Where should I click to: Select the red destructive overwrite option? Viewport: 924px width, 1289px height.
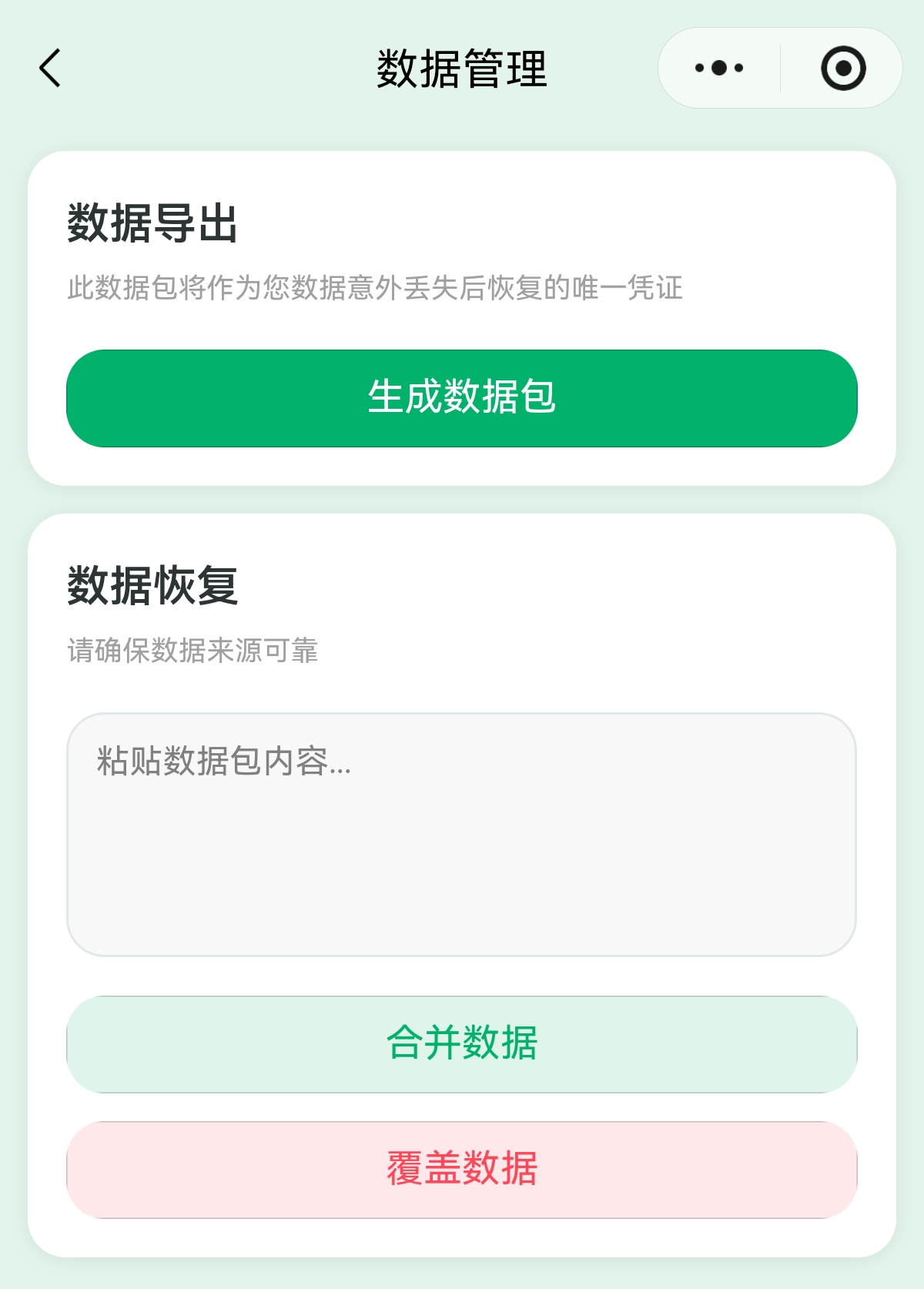coord(462,1170)
